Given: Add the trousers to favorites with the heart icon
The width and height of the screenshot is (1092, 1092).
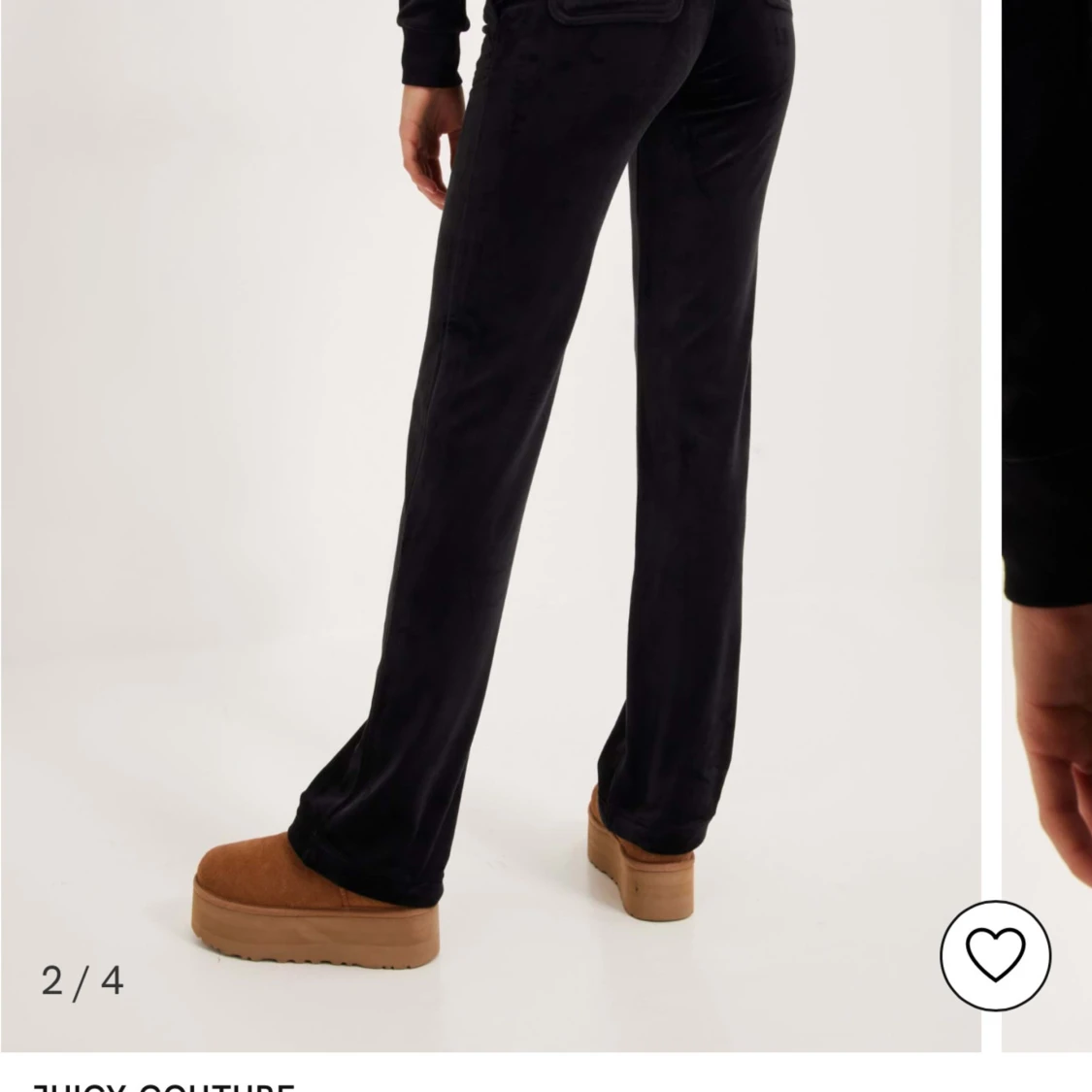Looking at the screenshot, I should click(x=995, y=954).
